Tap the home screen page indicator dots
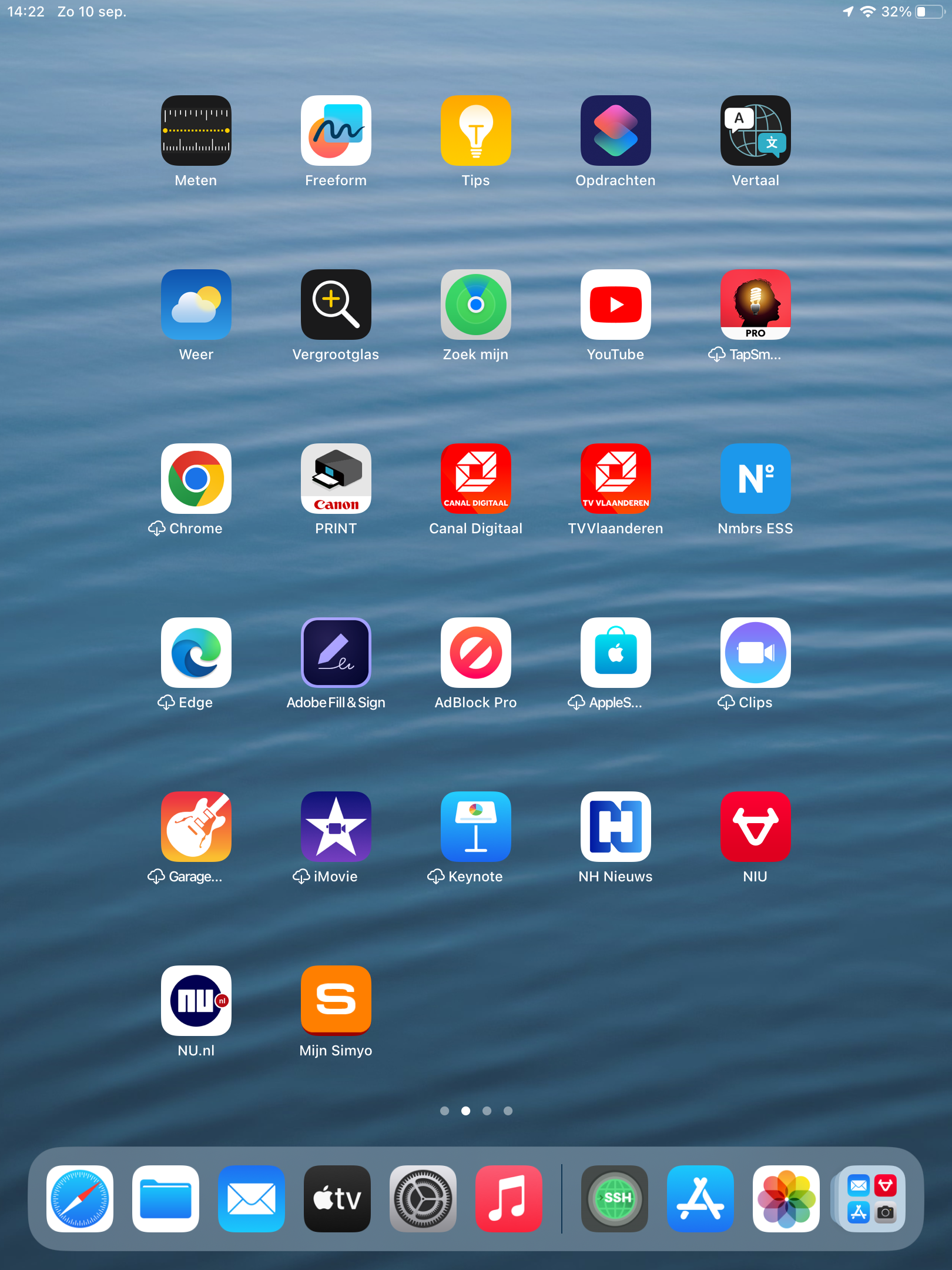The image size is (952, 1270). (476, 1111)
